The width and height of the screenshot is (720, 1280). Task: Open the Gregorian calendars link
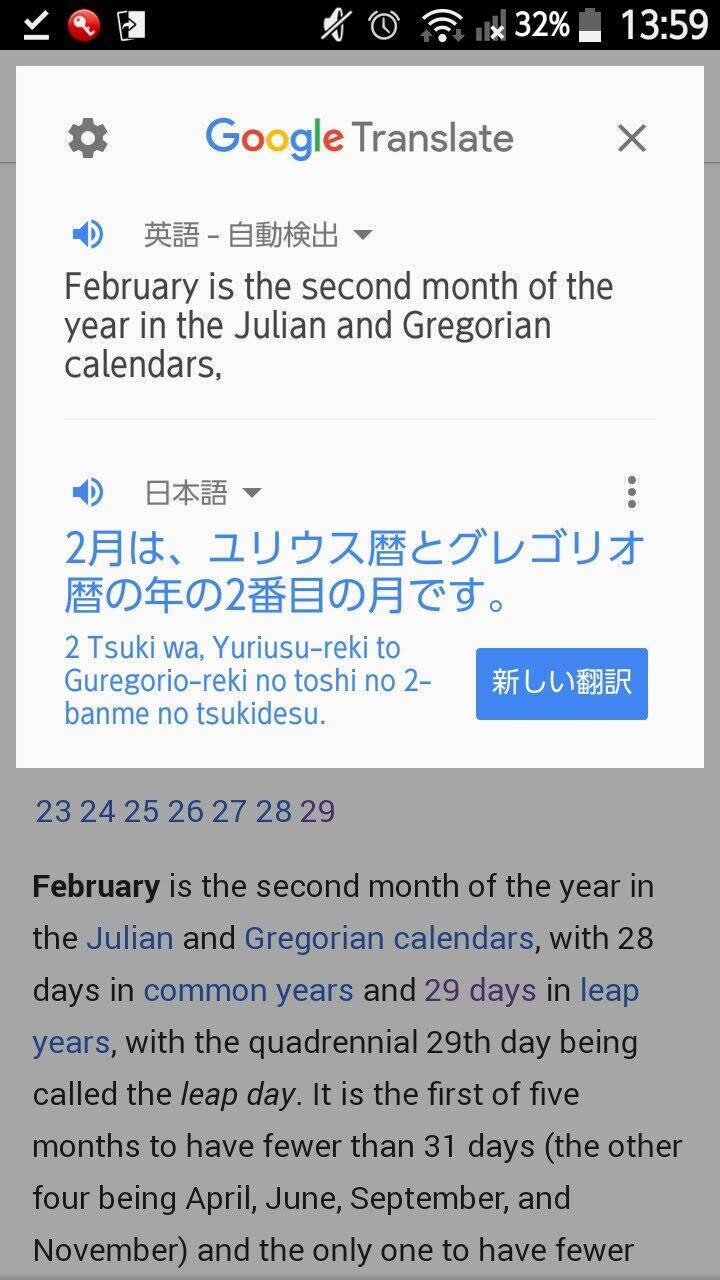pos(388,938)
